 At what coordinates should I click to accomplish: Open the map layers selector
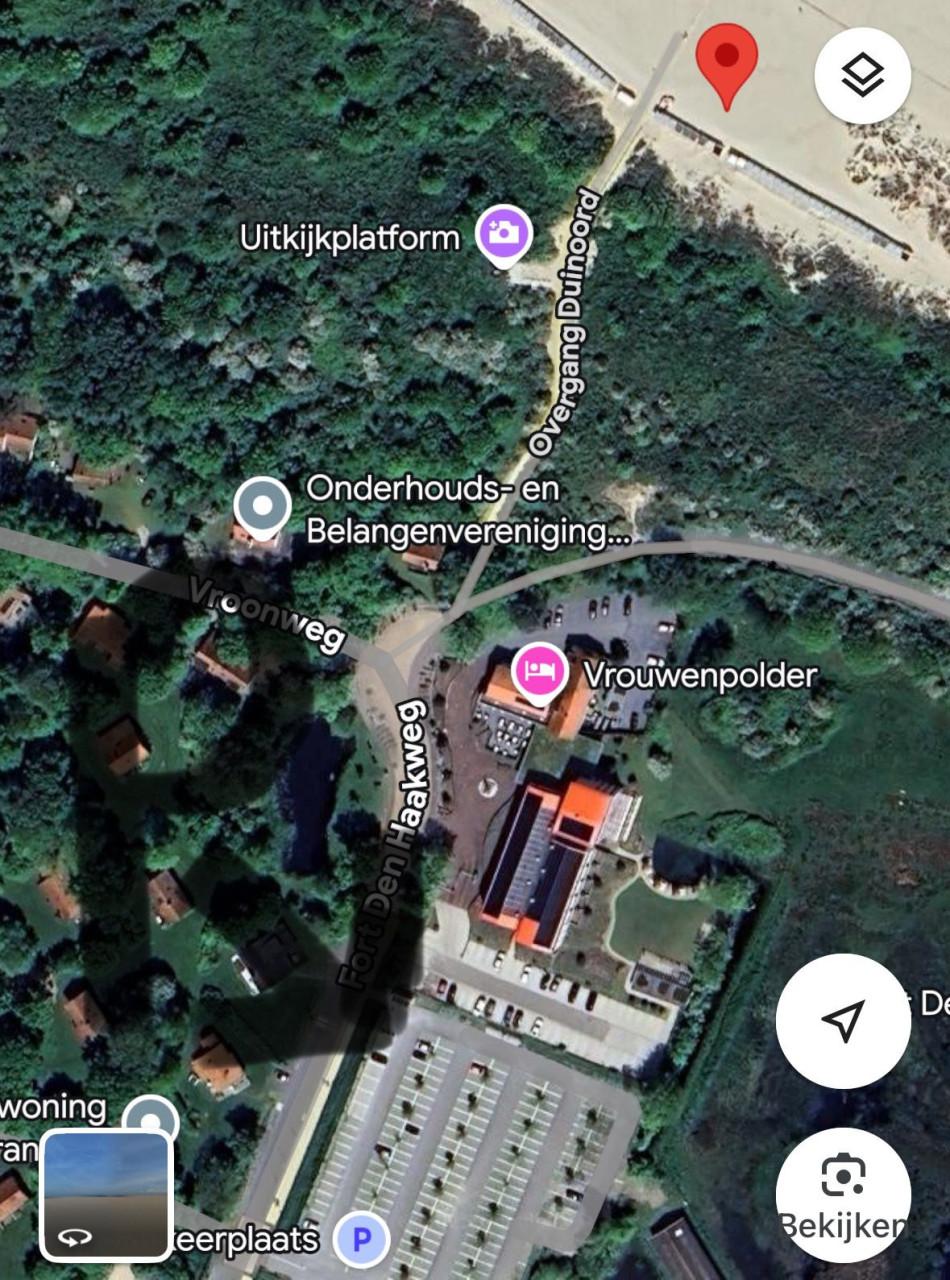point(862,76)
